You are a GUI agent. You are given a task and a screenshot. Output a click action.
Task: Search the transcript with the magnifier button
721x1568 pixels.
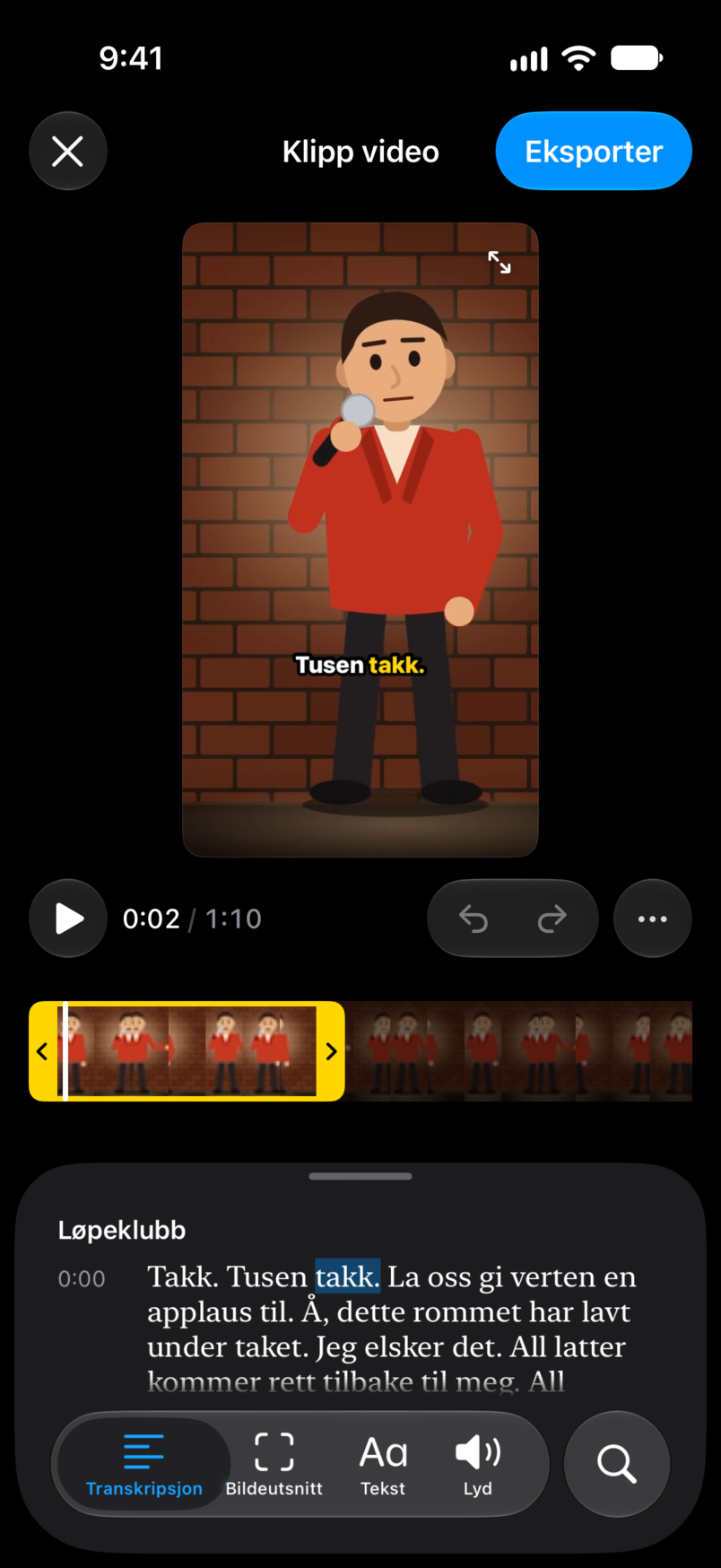(617, 1464)
